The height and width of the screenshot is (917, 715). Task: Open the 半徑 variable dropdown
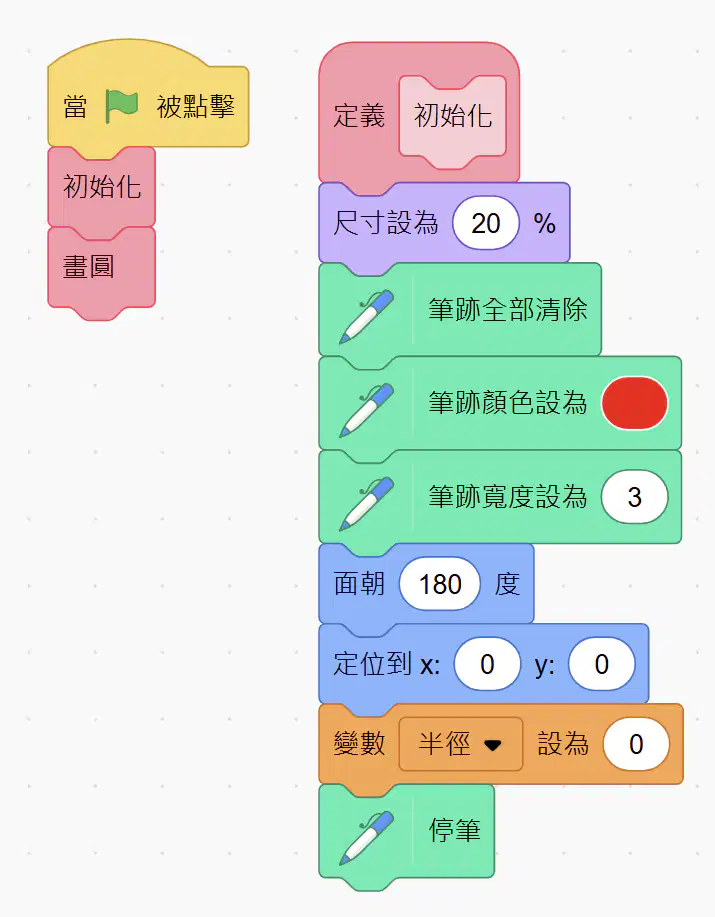pyautogui.click(x=461, y=744)
